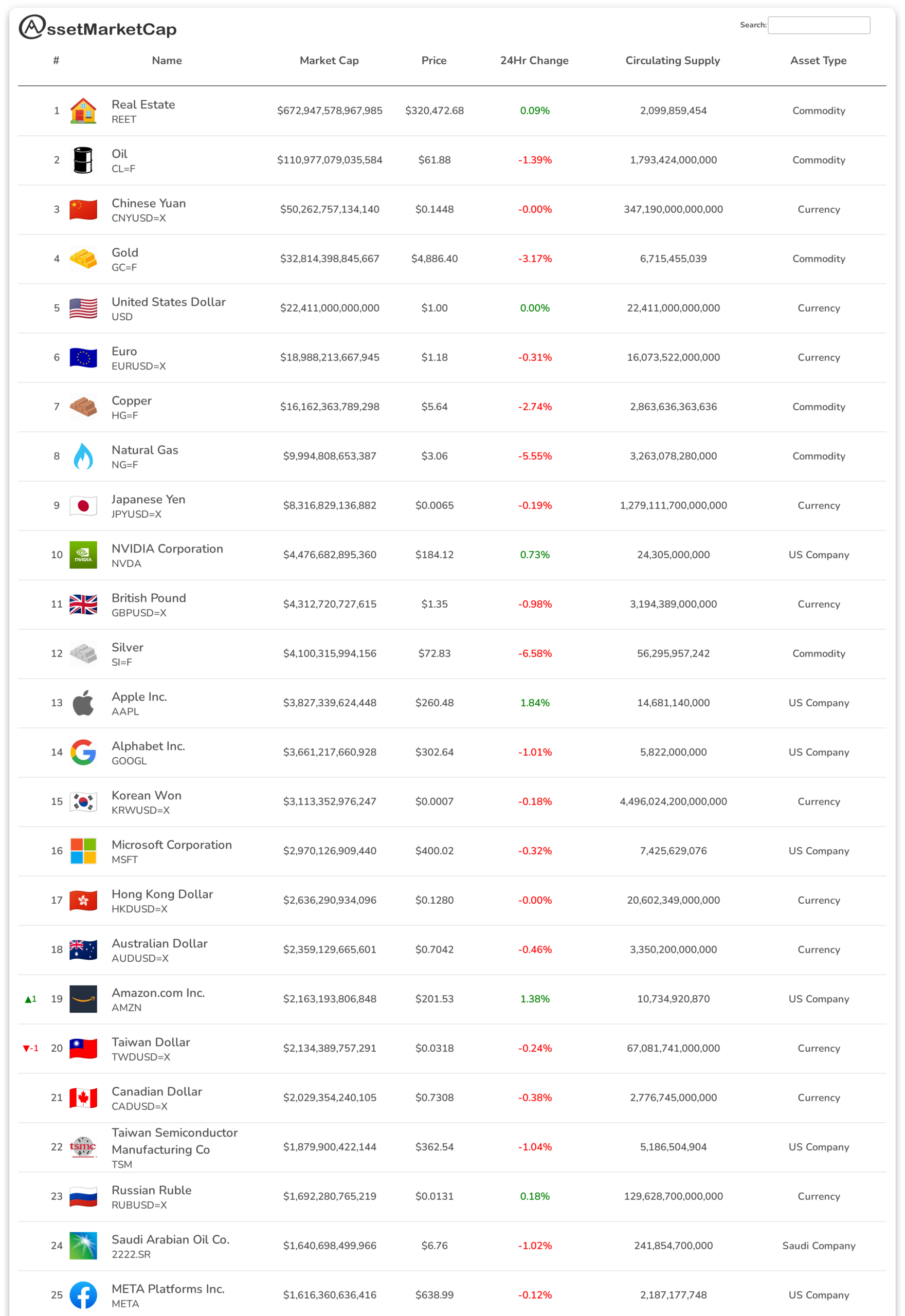This screenshot has width=905, height=1316.
Task: Click the NVIDIA Corporation logo icon
Action: [83, 555]
